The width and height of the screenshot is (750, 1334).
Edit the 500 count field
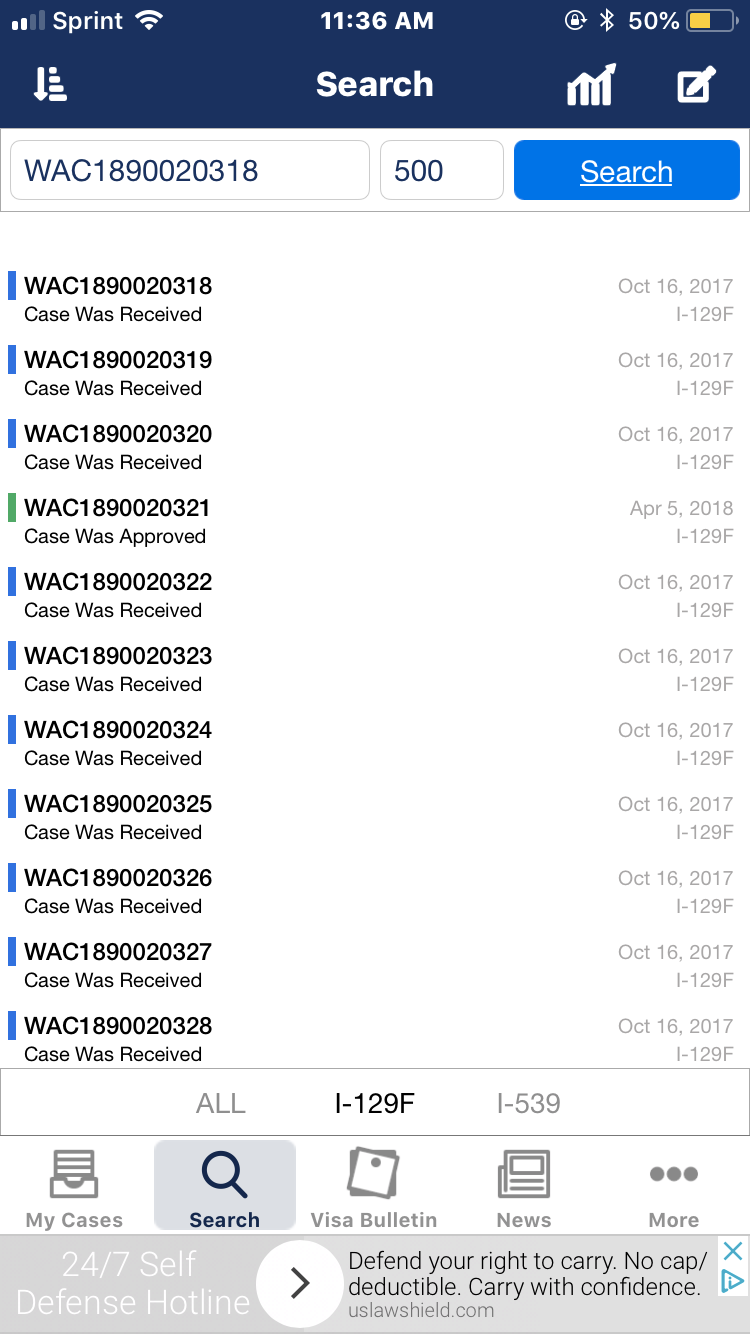(x=442, y=170)
